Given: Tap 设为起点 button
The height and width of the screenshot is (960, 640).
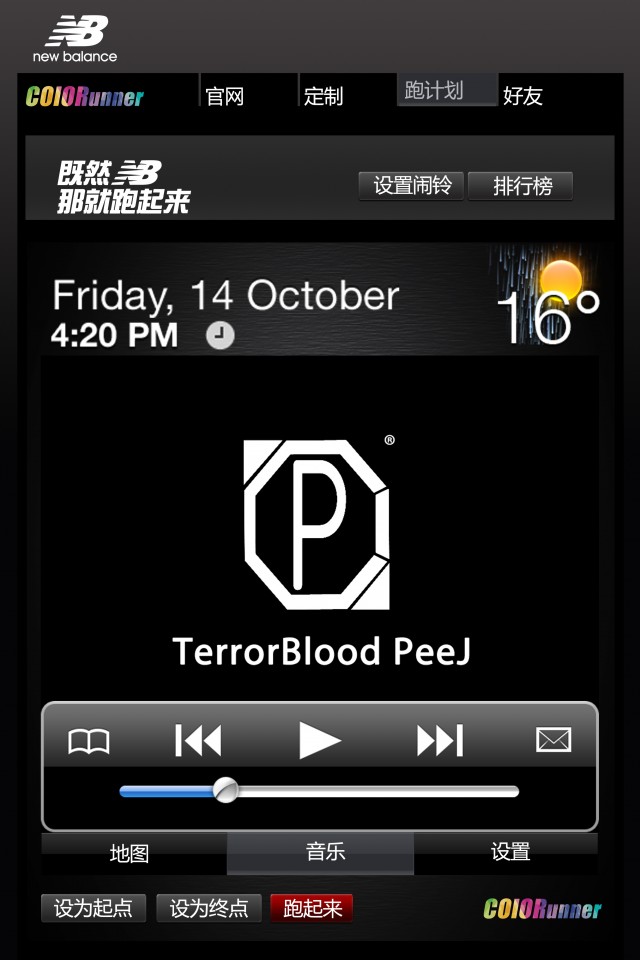Looking at the screenshot, I should (93, 908).
